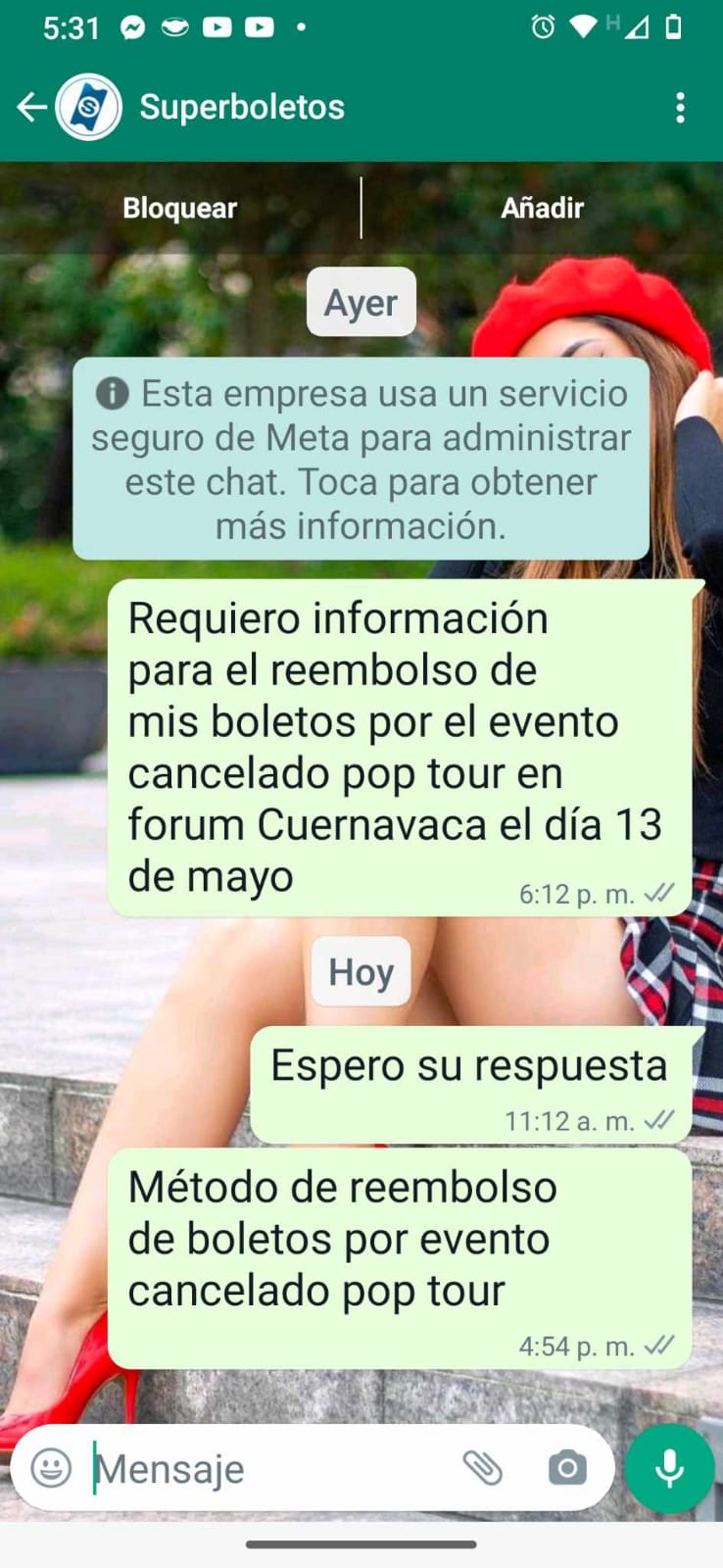Go back using the arrow

coord(31,107)
